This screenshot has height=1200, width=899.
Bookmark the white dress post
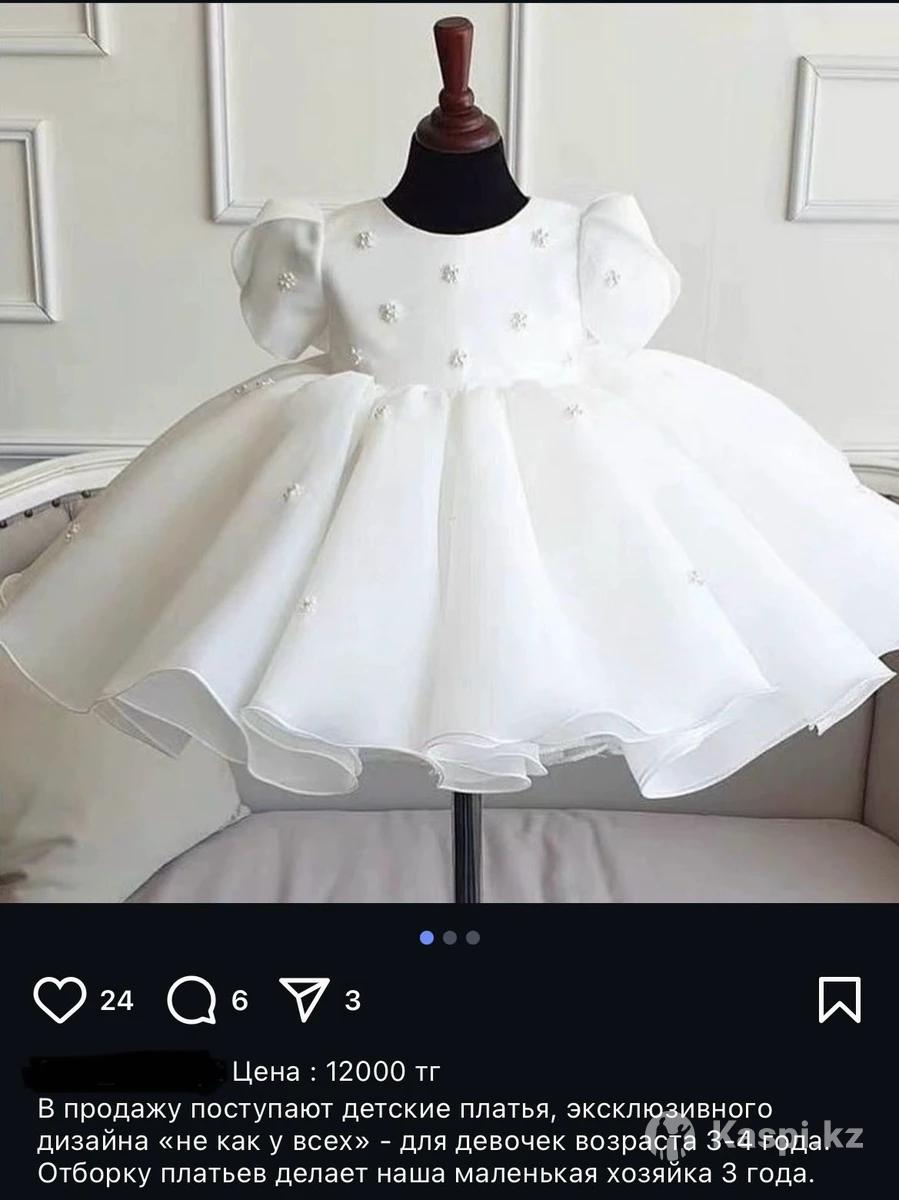pos(839,1000)
